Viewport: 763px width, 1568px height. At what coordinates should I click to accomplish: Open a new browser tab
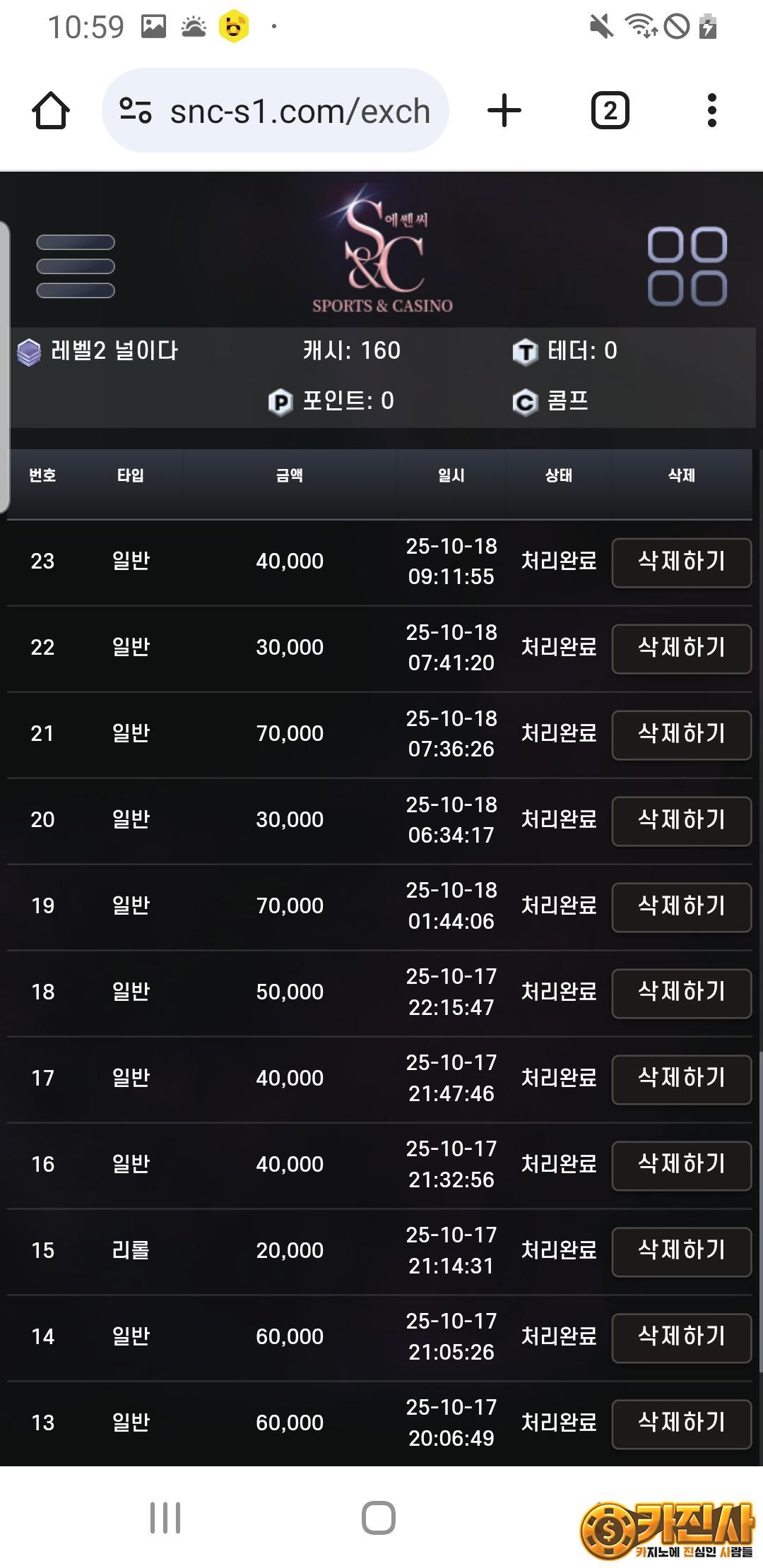(504, 111)
